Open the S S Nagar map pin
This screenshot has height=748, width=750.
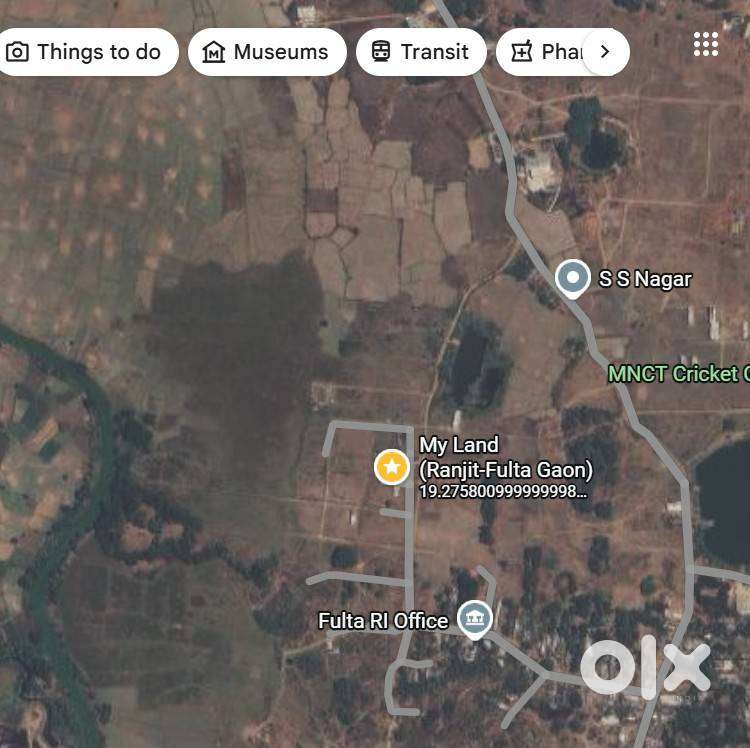[x=573, y=278]
